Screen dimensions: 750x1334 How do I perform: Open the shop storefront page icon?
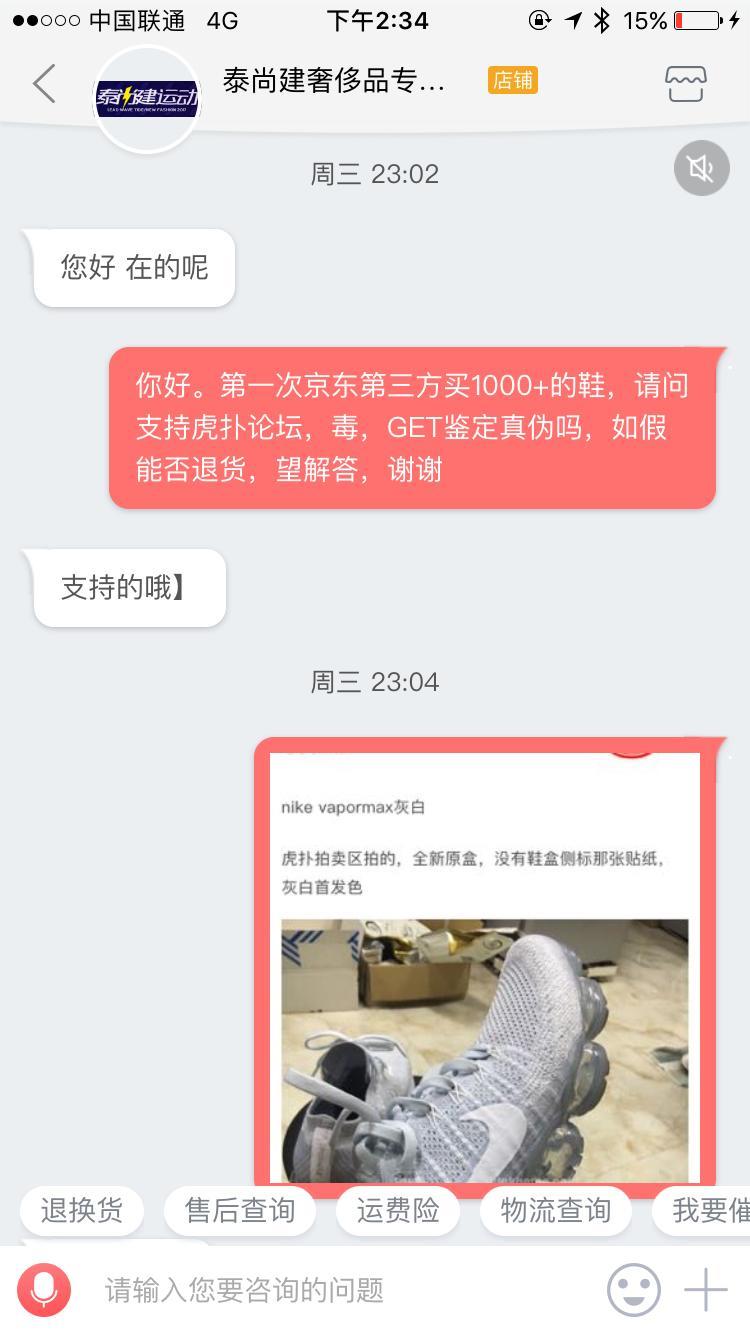684,83
